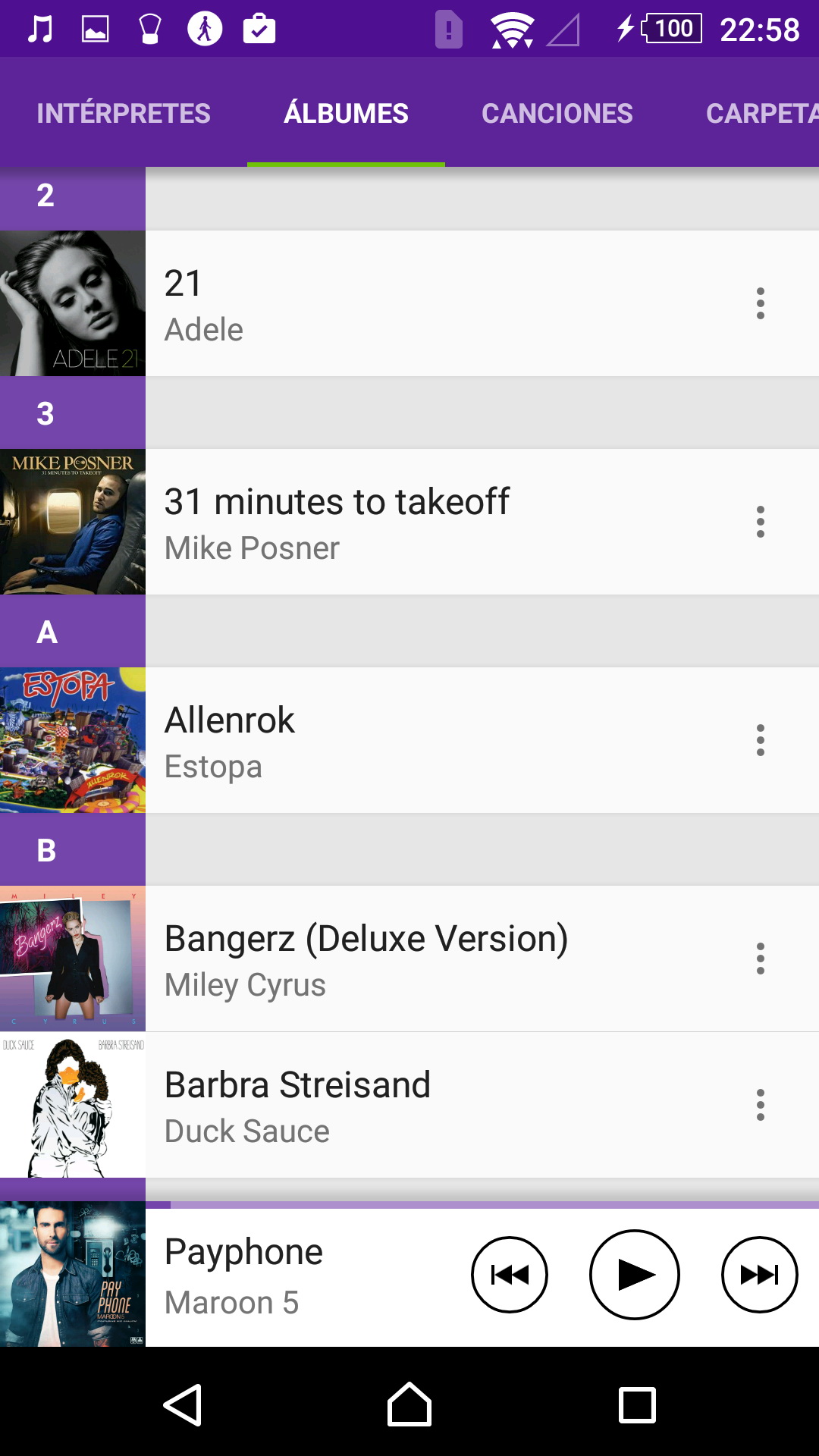
Task: Skip to the next track
Action: click(x=759, y=1275)
